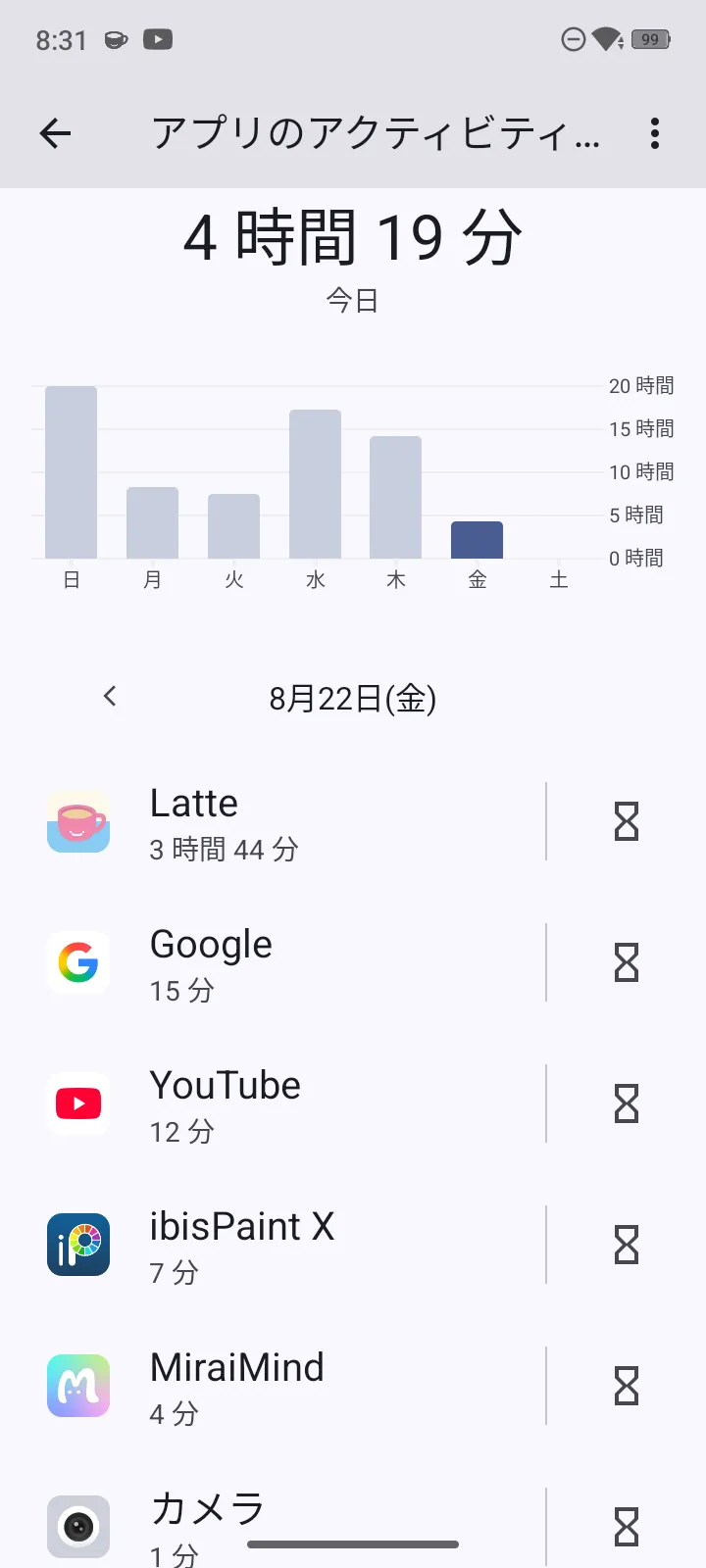The width and height of the screenshot is (706, 1568).
Task: Set app timer for Latte
Action: point(626,822)
